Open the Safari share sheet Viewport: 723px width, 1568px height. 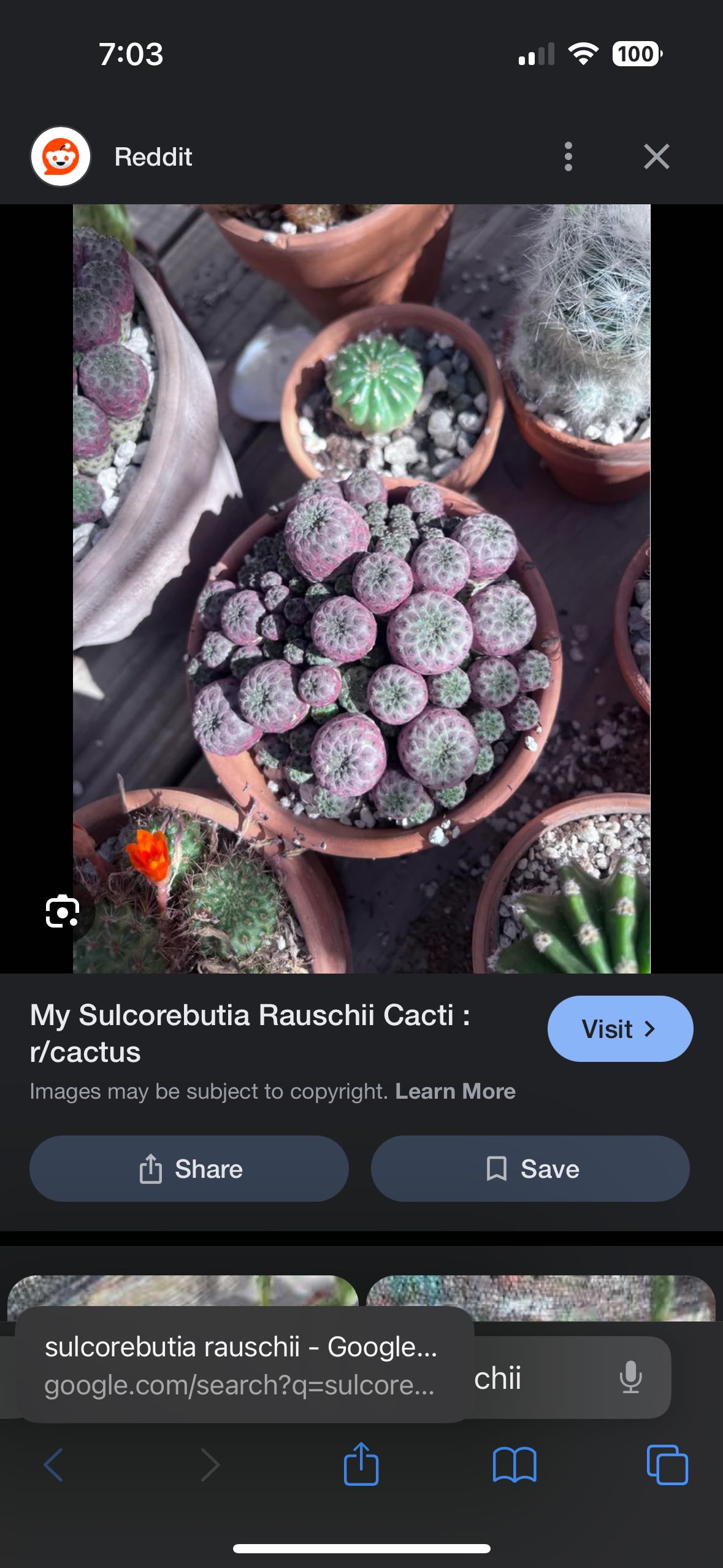pos(361,1465)
